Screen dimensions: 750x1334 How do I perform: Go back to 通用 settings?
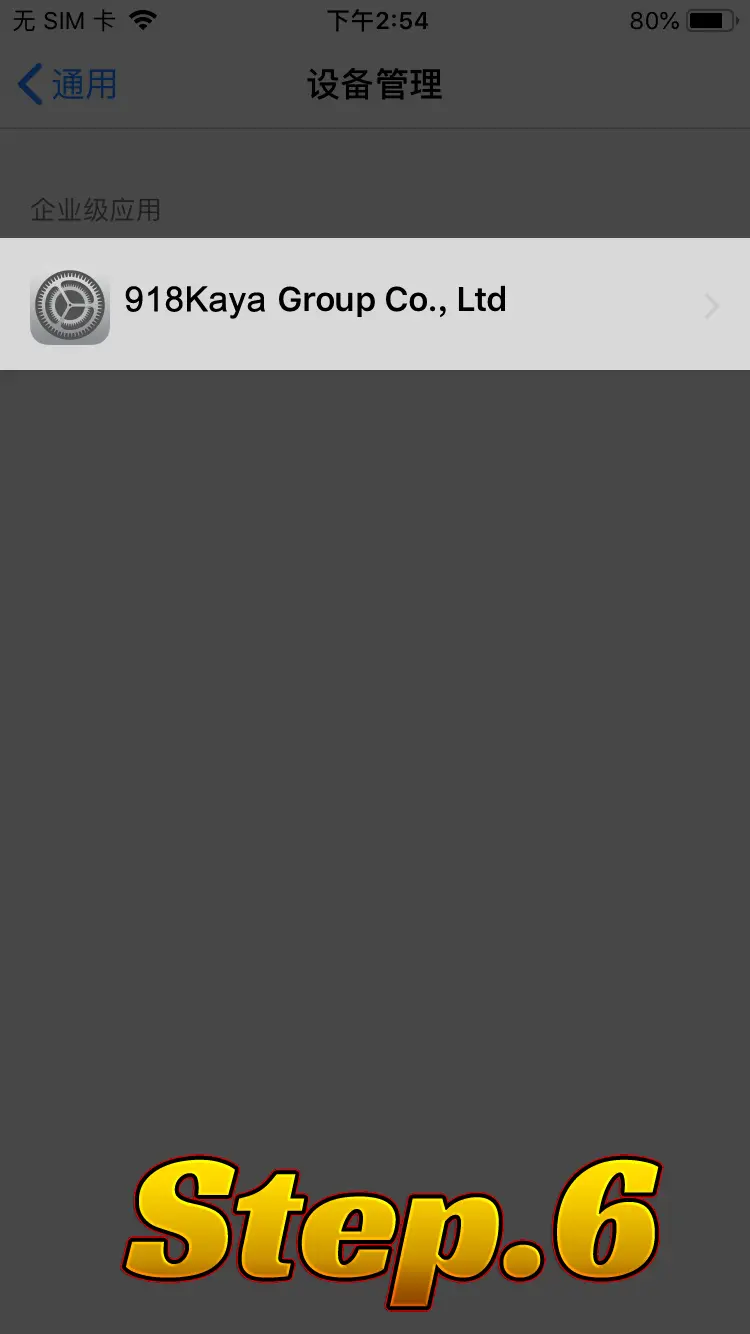click(x=68, y=85)
